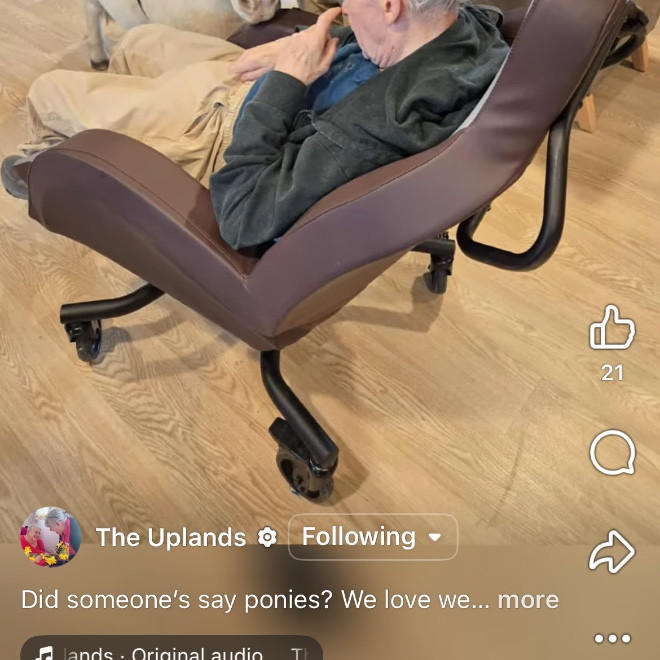The height and width of the screenshot is (660, 660).
Task: Share this reel
Action: pos(612,551)
